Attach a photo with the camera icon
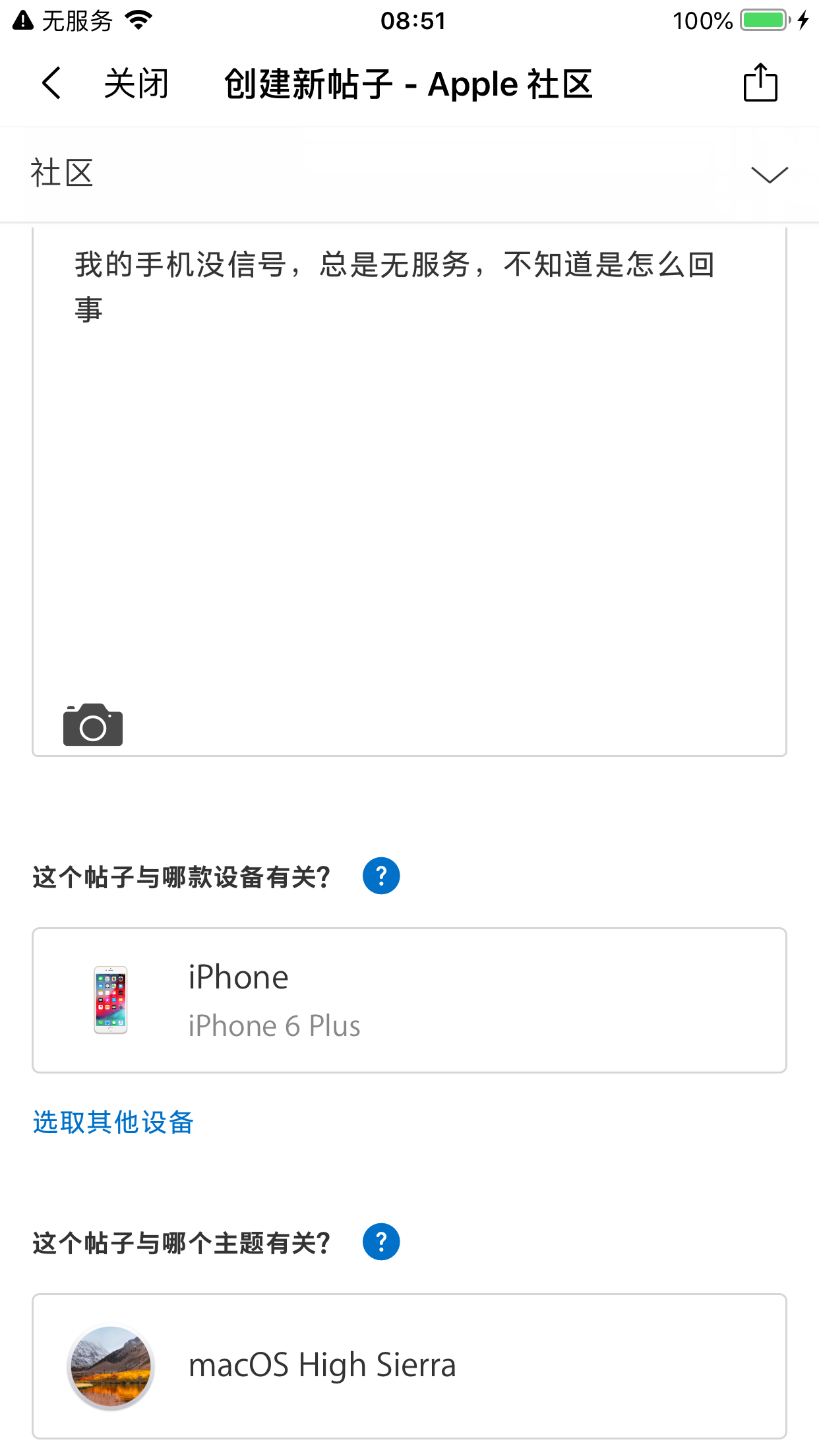 (93, 725)
